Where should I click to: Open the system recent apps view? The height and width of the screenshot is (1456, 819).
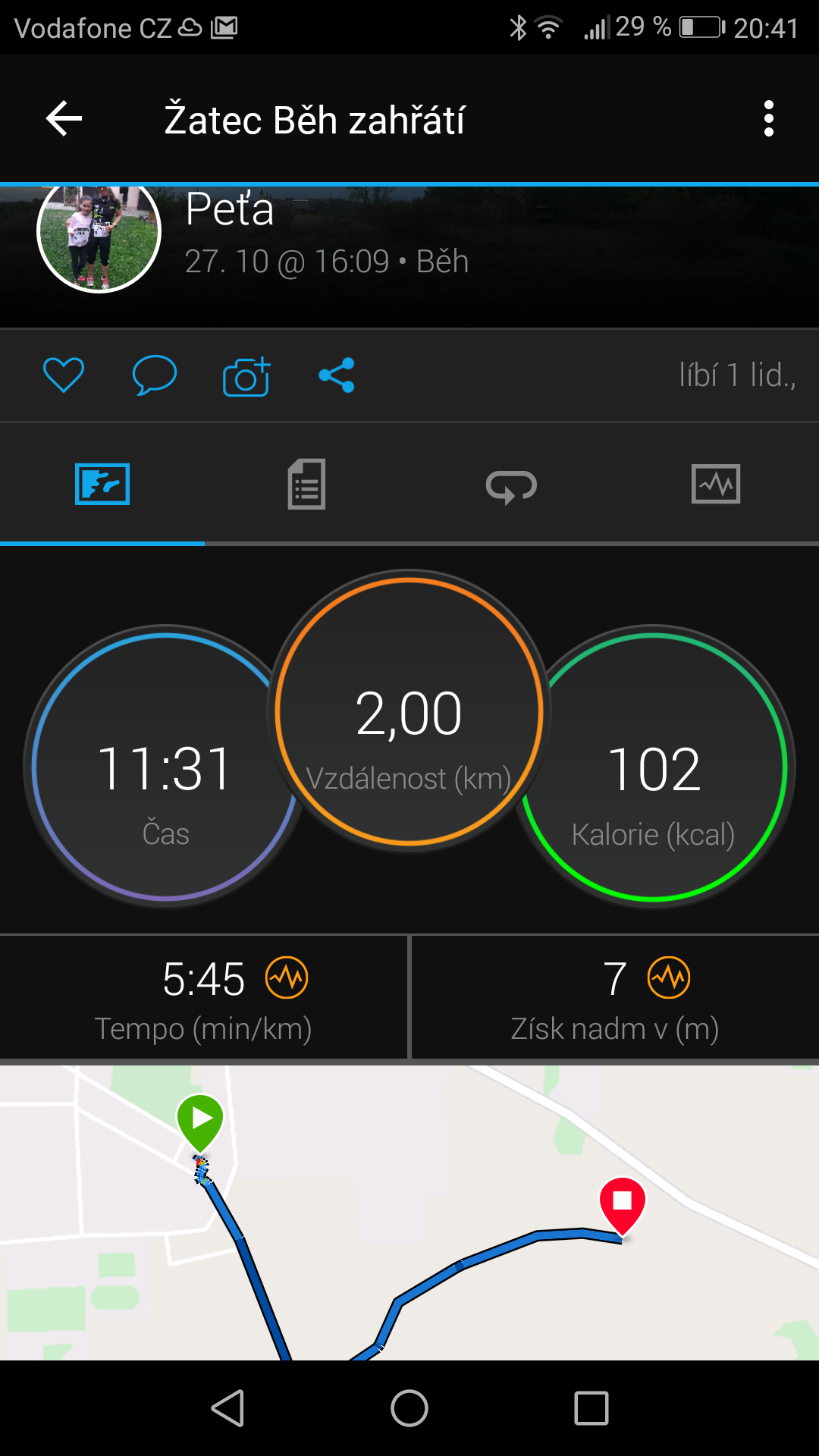591,1408
